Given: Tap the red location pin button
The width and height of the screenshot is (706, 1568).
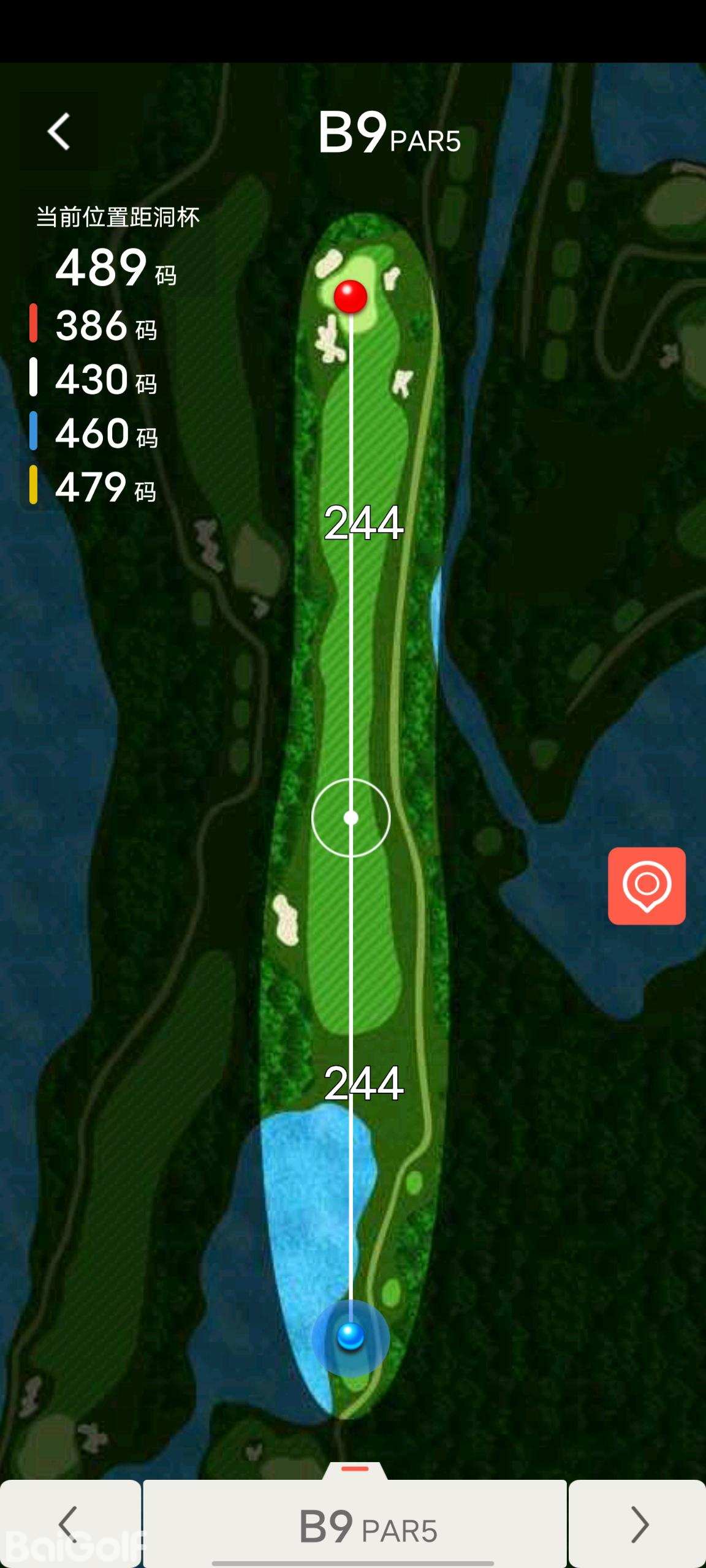Looking at the screenshot, I should 647,886.
